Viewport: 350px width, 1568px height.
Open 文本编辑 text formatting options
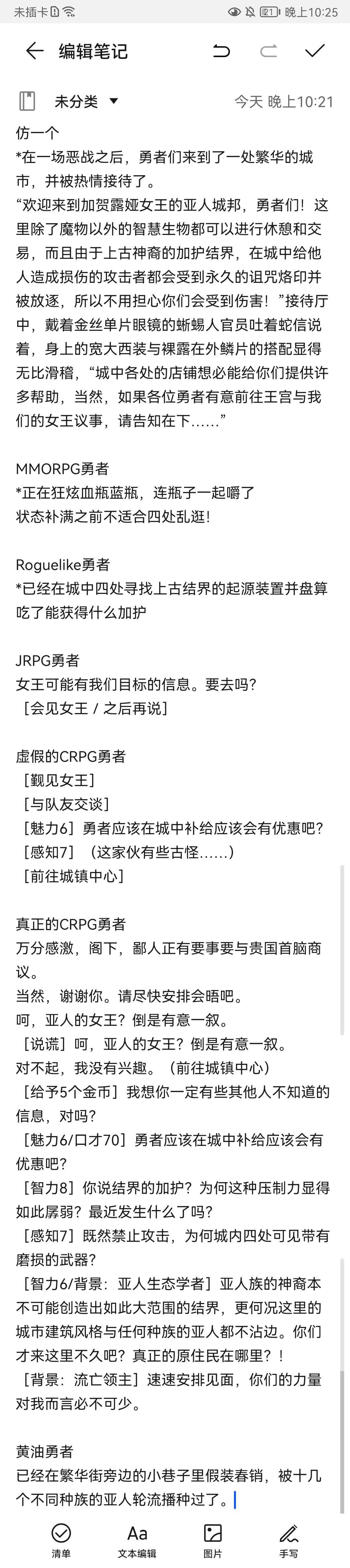click(137, 1540)
